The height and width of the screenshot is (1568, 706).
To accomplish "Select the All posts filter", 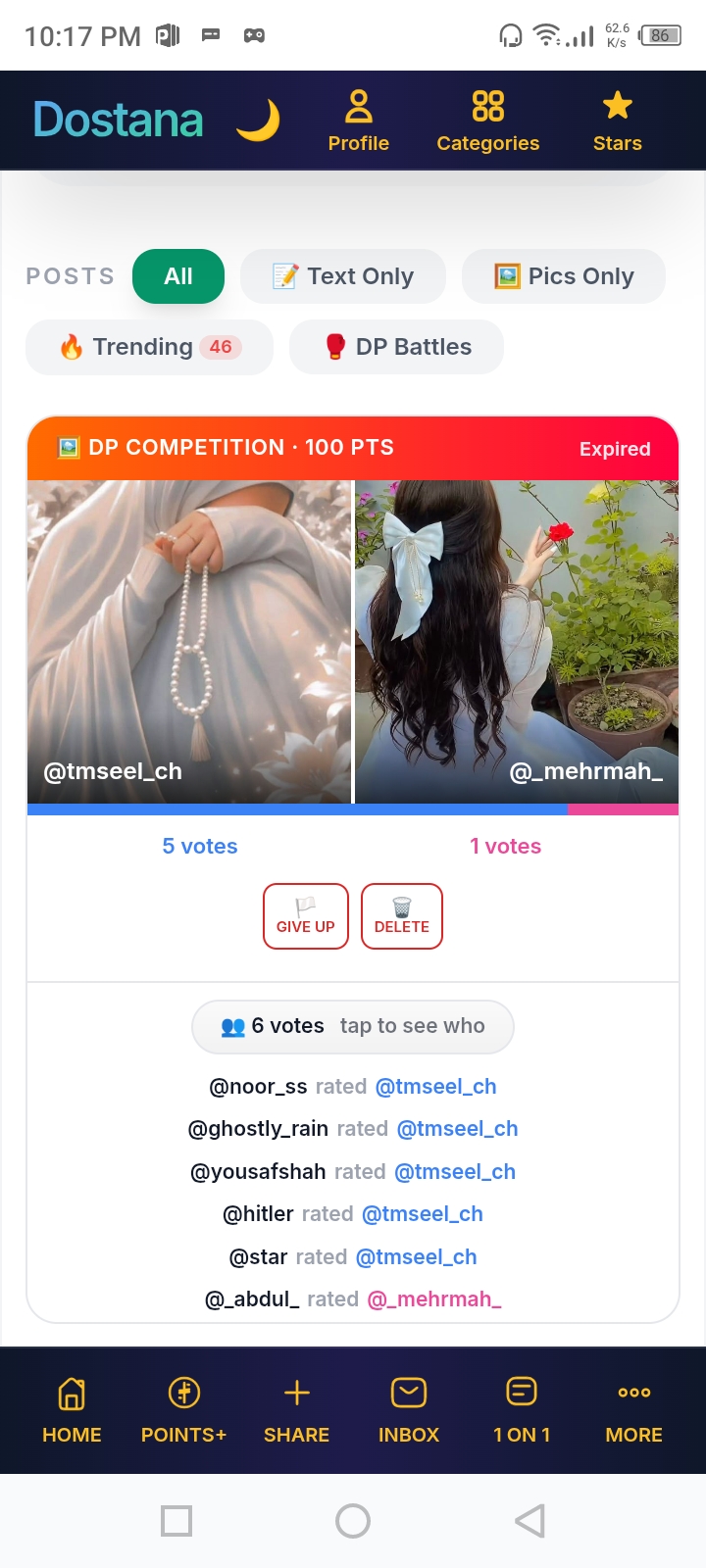I will point(178,276).
